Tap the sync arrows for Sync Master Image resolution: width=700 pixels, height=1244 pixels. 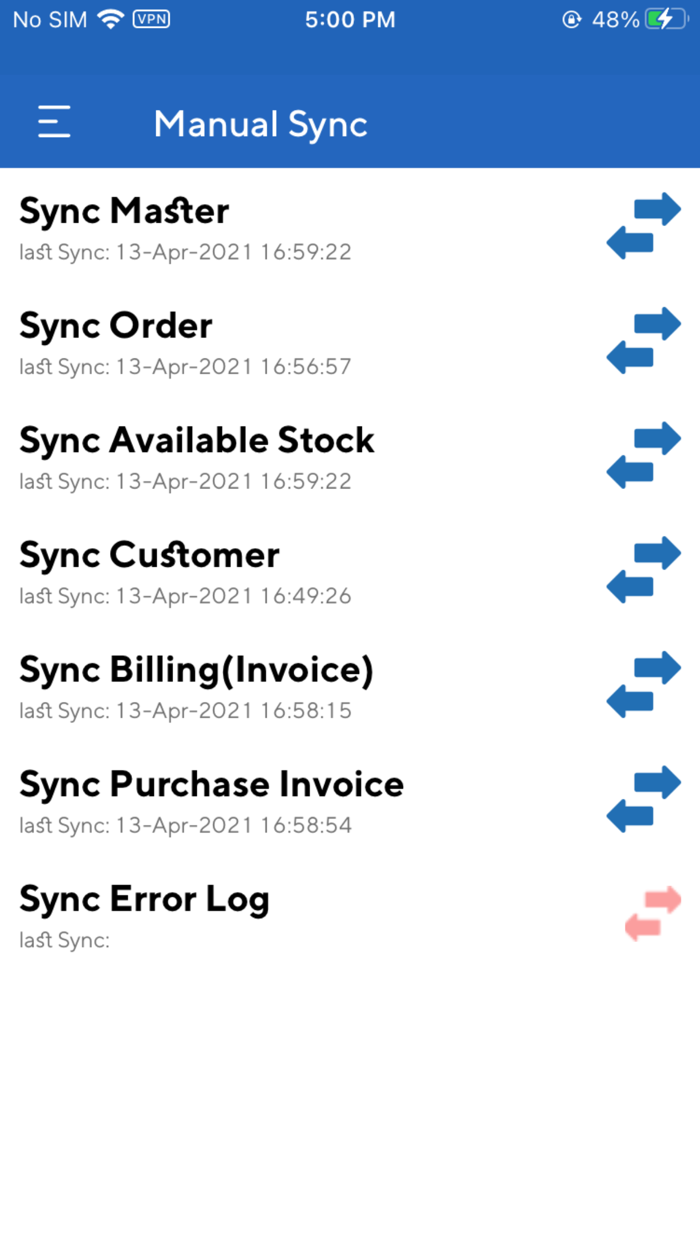[x=644, y=227]
